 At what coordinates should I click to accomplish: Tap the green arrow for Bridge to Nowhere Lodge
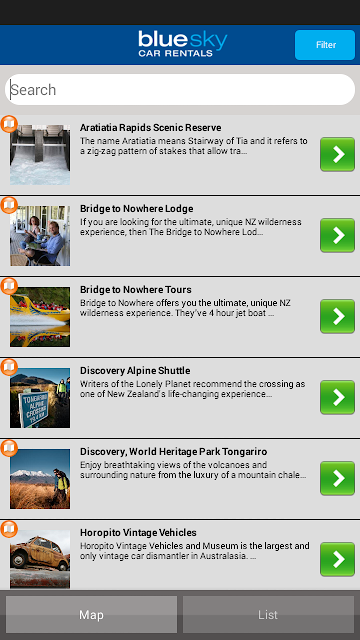tap(338, 235)
